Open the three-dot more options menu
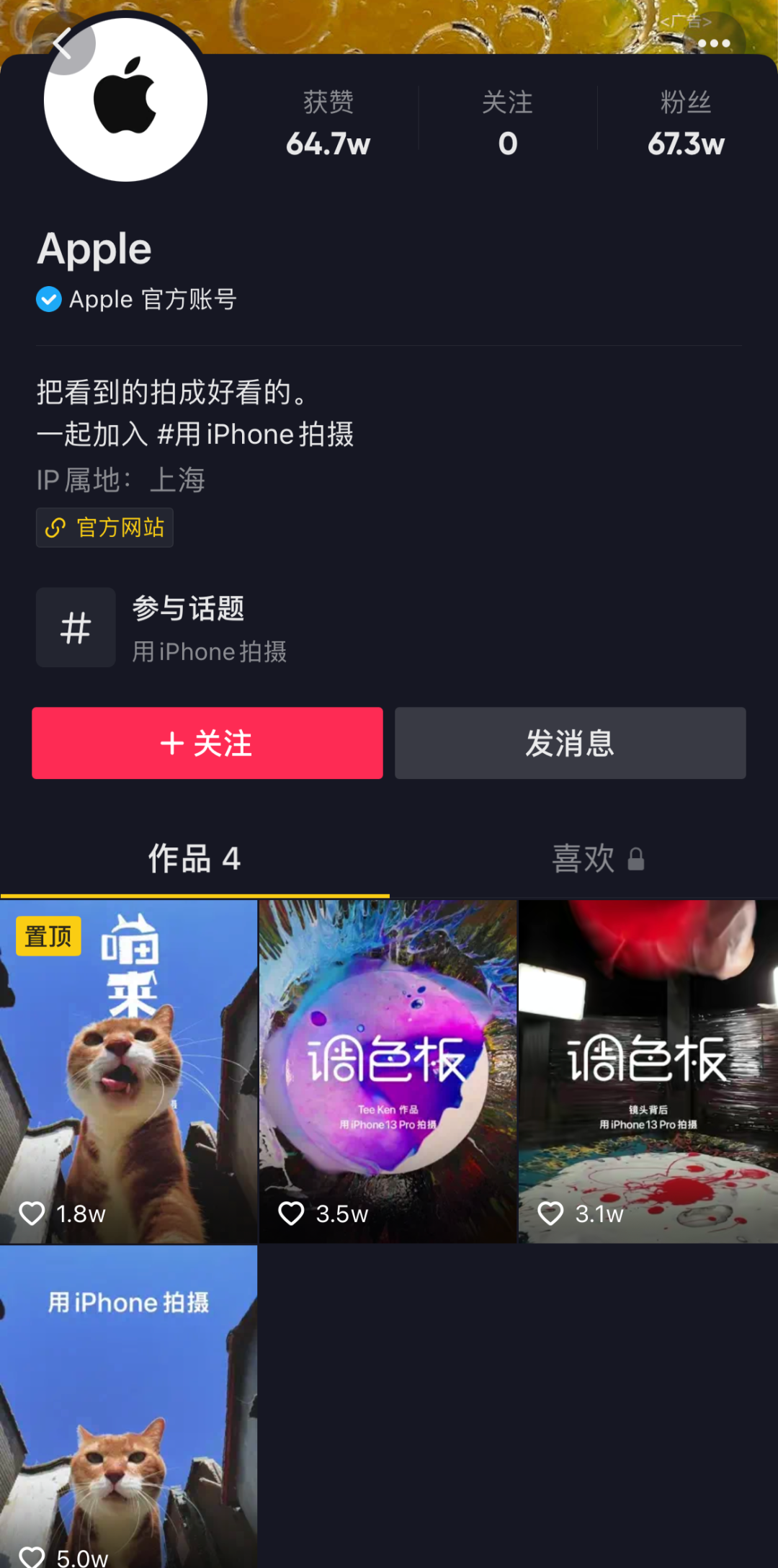Screen dimensions: 778x1568 [x=713, y=43]
